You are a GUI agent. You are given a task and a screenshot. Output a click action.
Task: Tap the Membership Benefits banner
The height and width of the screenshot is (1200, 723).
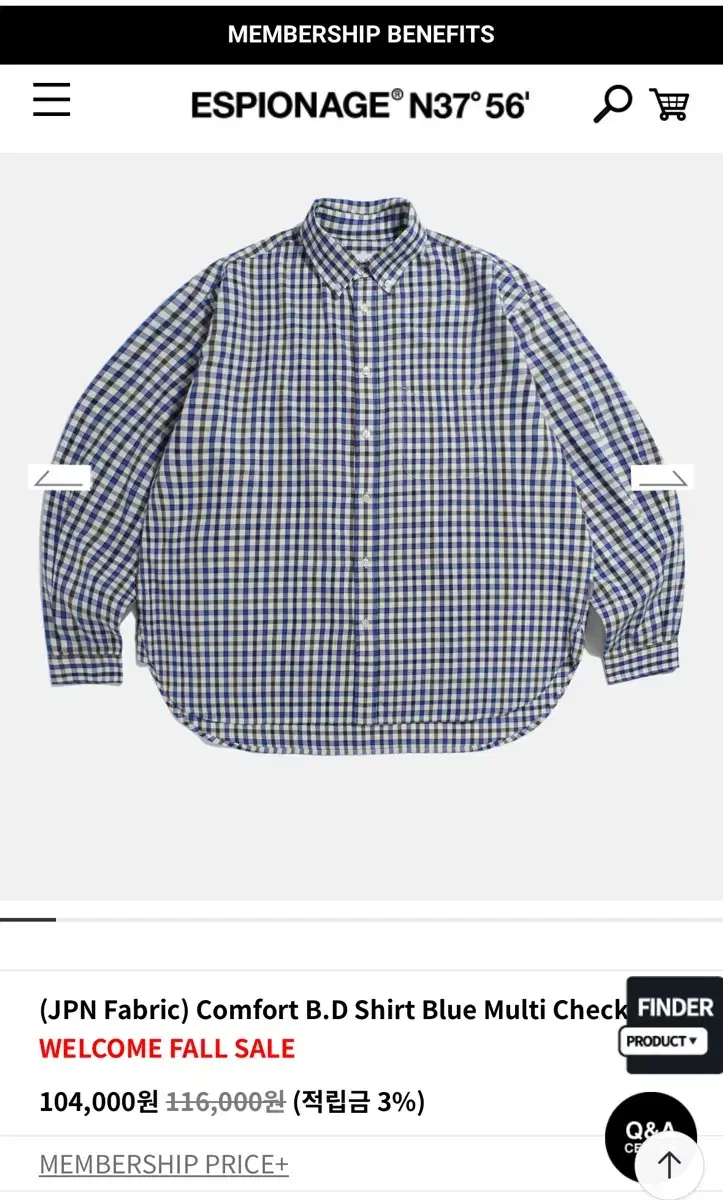(361, 34)
